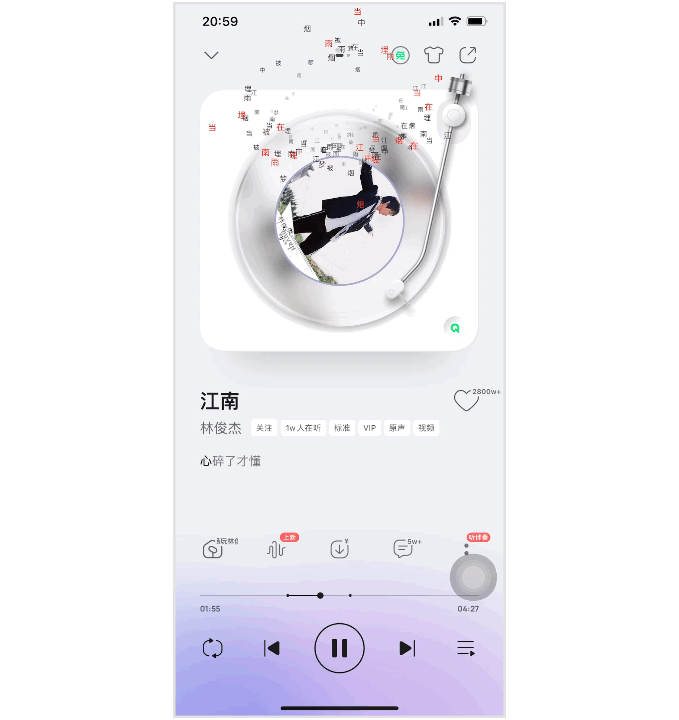Open the more options dots icon
Viewport: 679px width, 720px height.
(466, 549)
